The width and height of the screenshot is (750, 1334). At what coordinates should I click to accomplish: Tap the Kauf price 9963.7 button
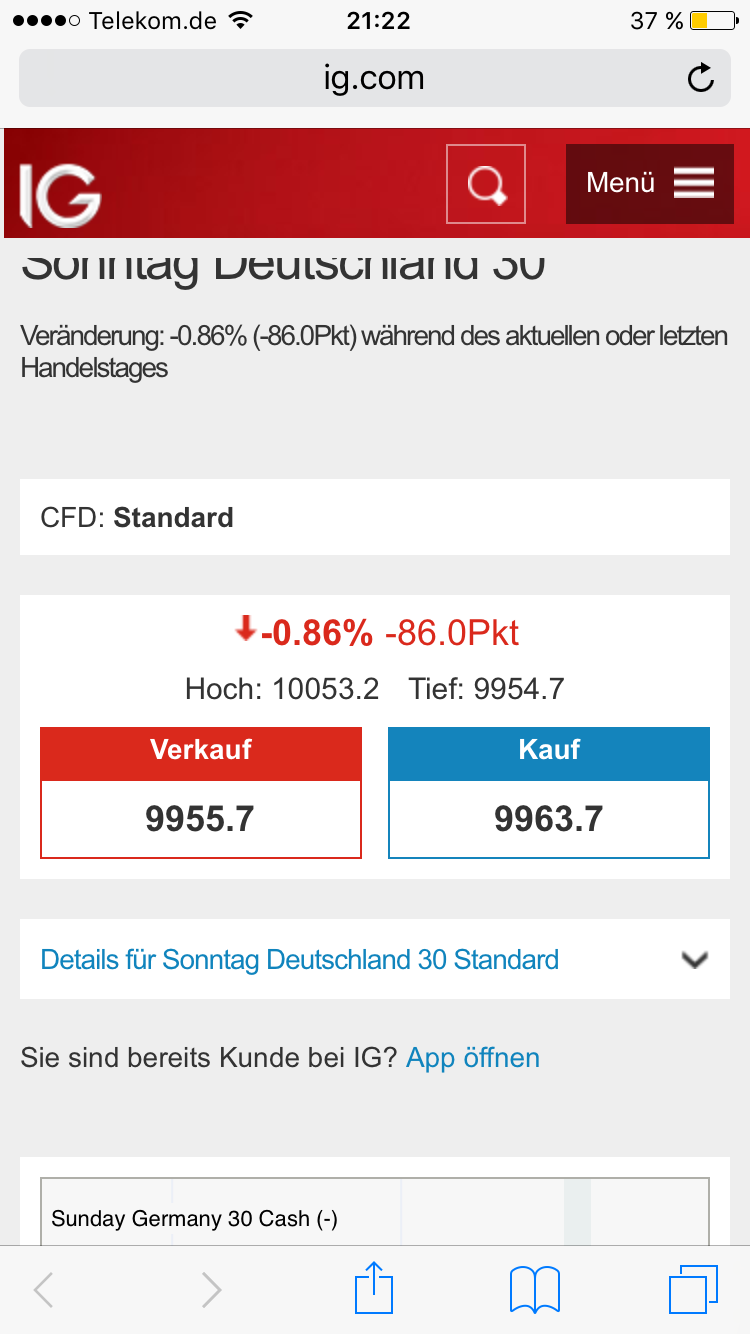coord(548,818)
